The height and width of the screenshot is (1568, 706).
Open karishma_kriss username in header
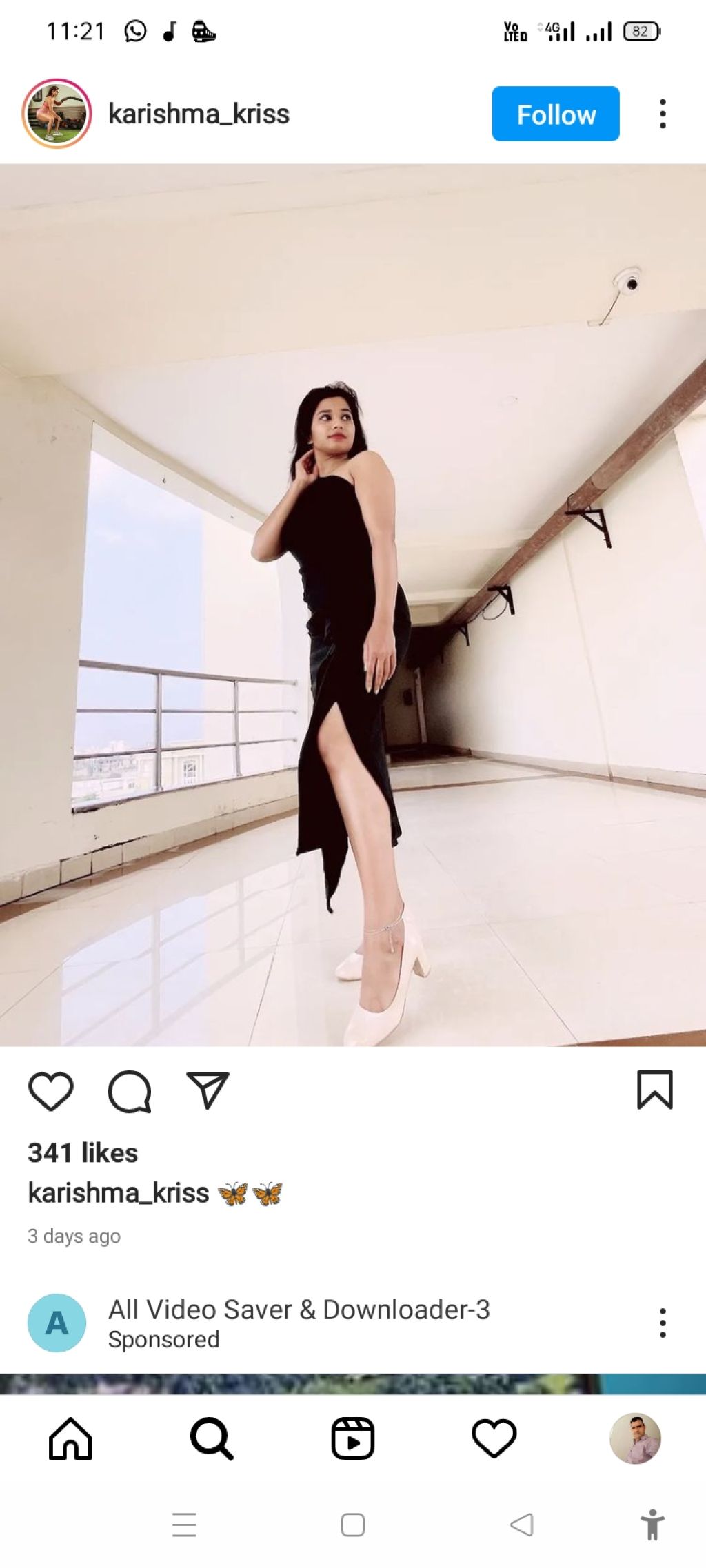tap(199, 114)
